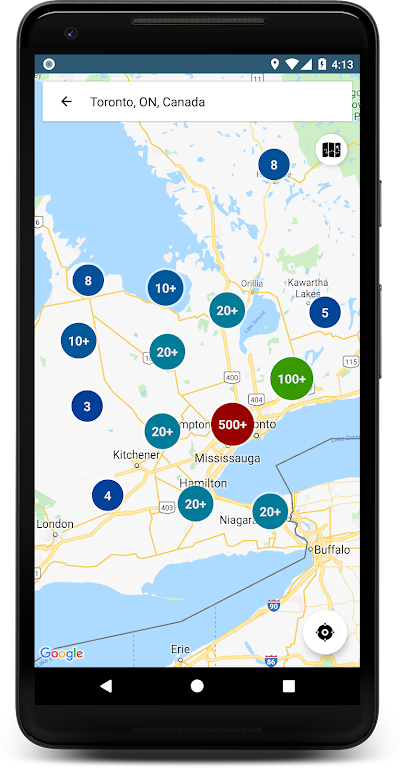Image resolution: width=400 pixels, height=768 pixels.
Task: Center map on my current location
Action: pos(325,632)
